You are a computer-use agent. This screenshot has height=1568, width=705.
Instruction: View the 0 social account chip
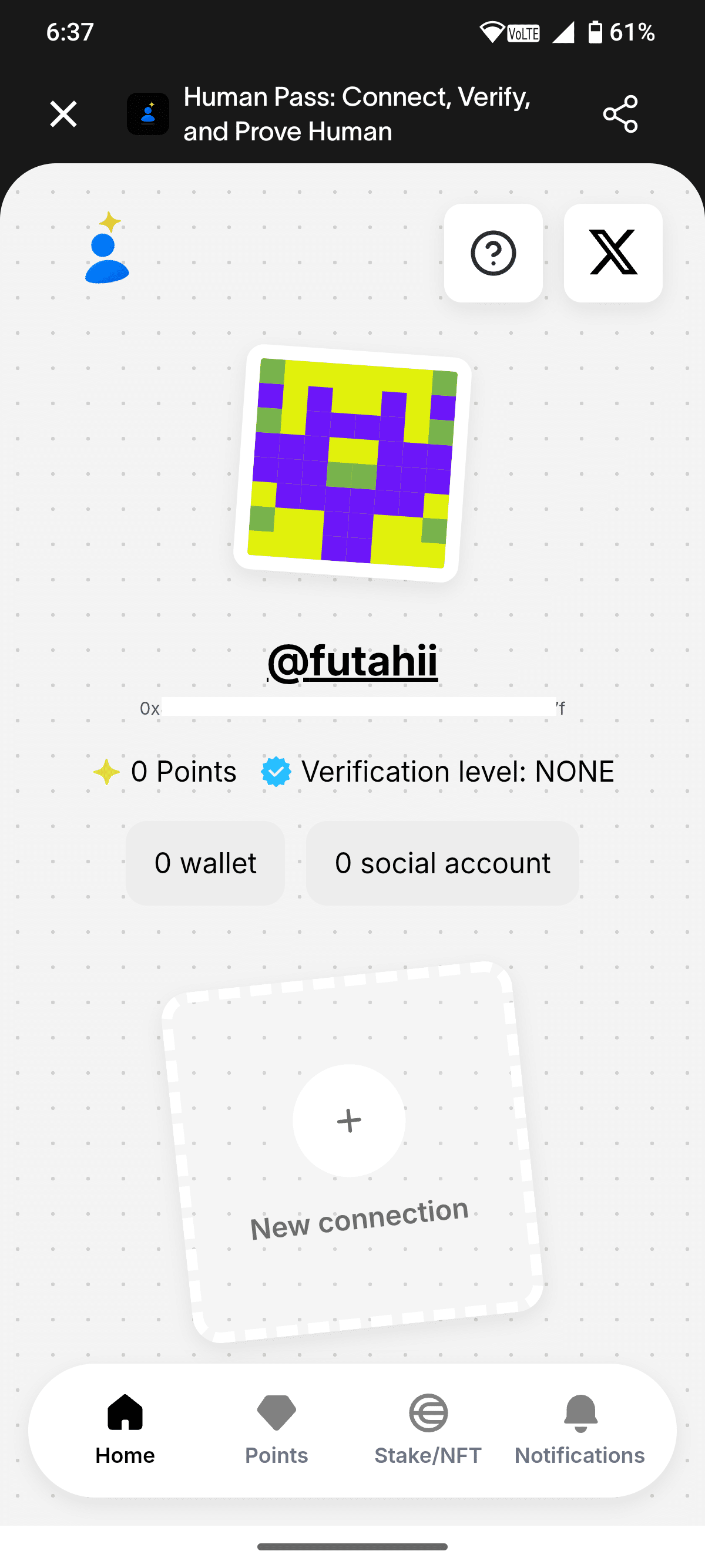tap(442, 863)
